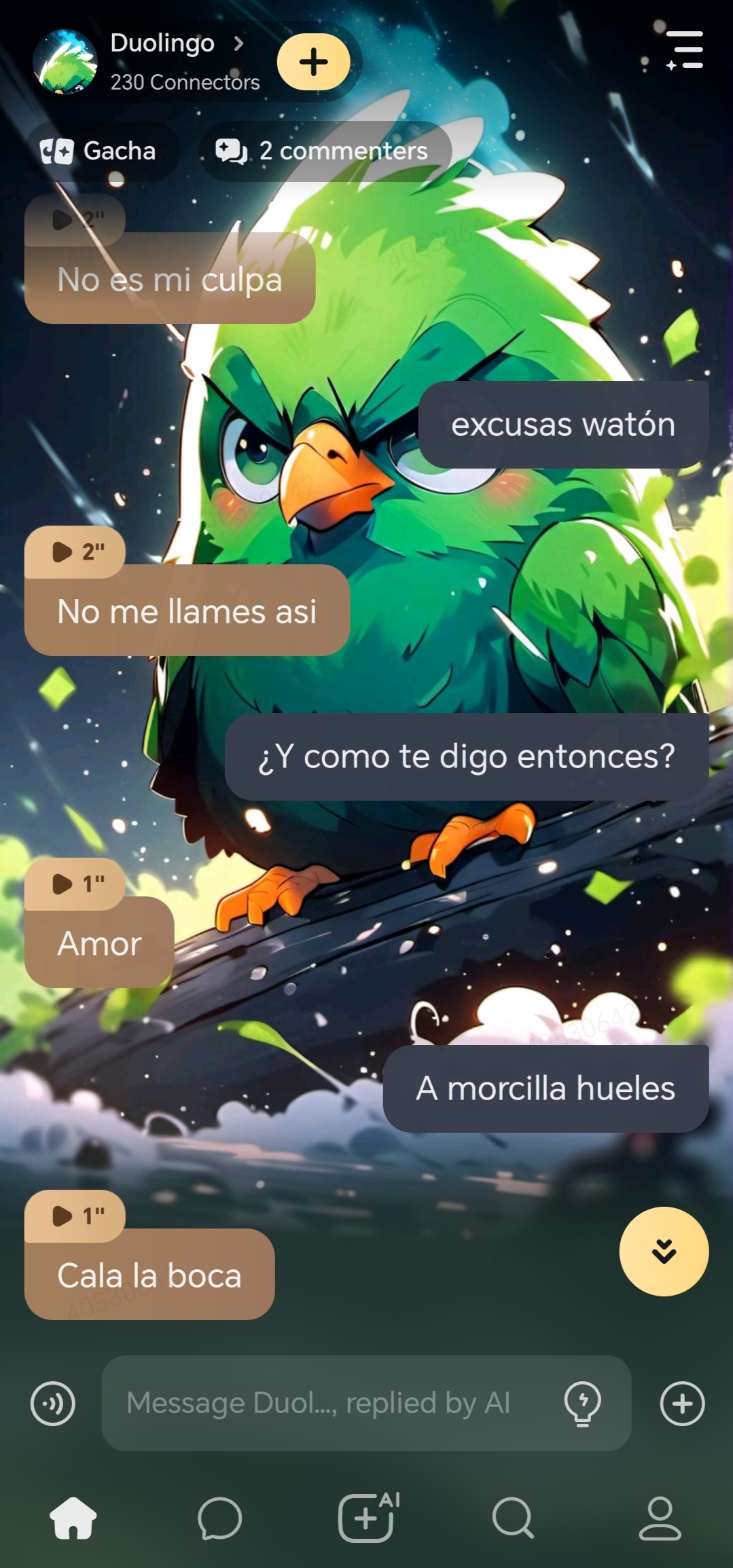Connect with Duolingo using the plus button
This screenshot has height=1568, width=733.
pyautogui.click(x=313, y=62)
